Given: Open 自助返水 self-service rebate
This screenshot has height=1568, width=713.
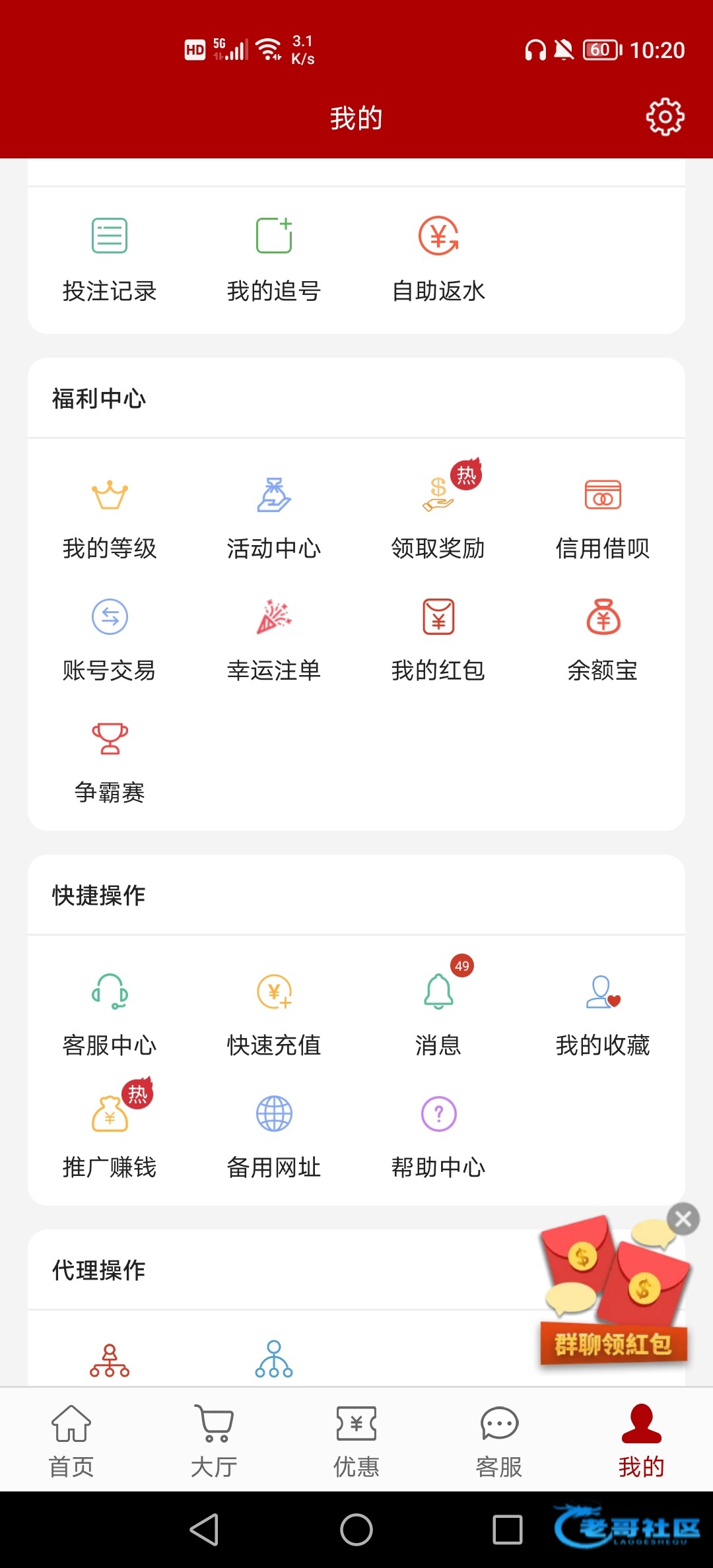Looking at the screenshot, I should point(438,259).
